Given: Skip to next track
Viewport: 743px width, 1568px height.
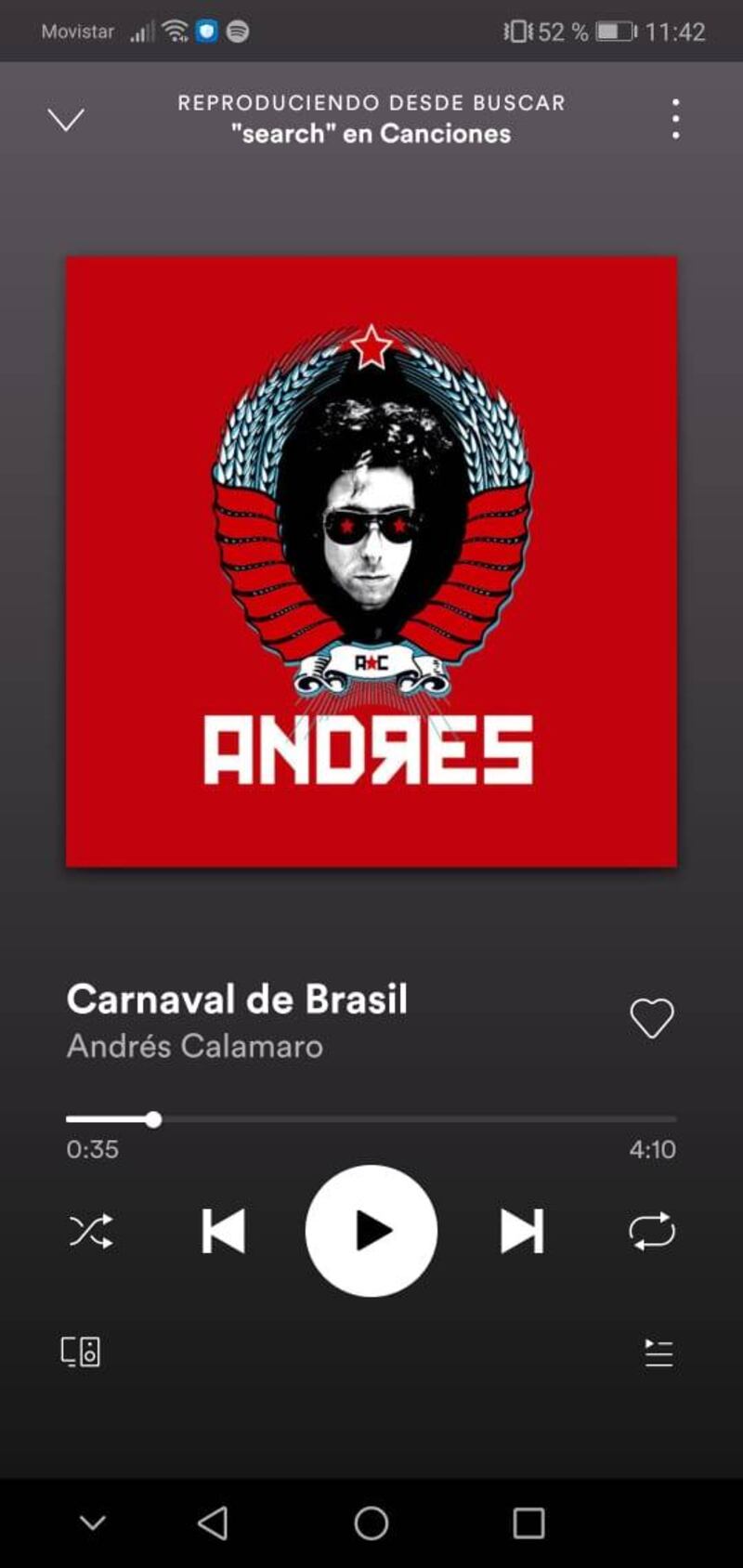Looking at the screenshot, I should click(x=521, y=1231).
